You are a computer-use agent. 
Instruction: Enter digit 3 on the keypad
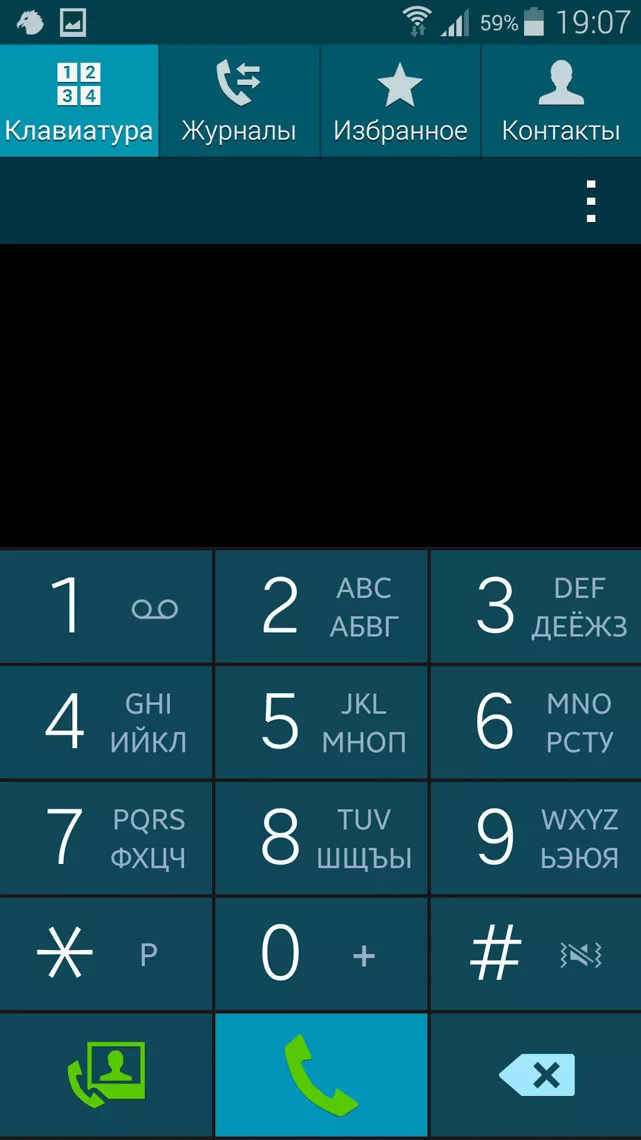point(536,606)
